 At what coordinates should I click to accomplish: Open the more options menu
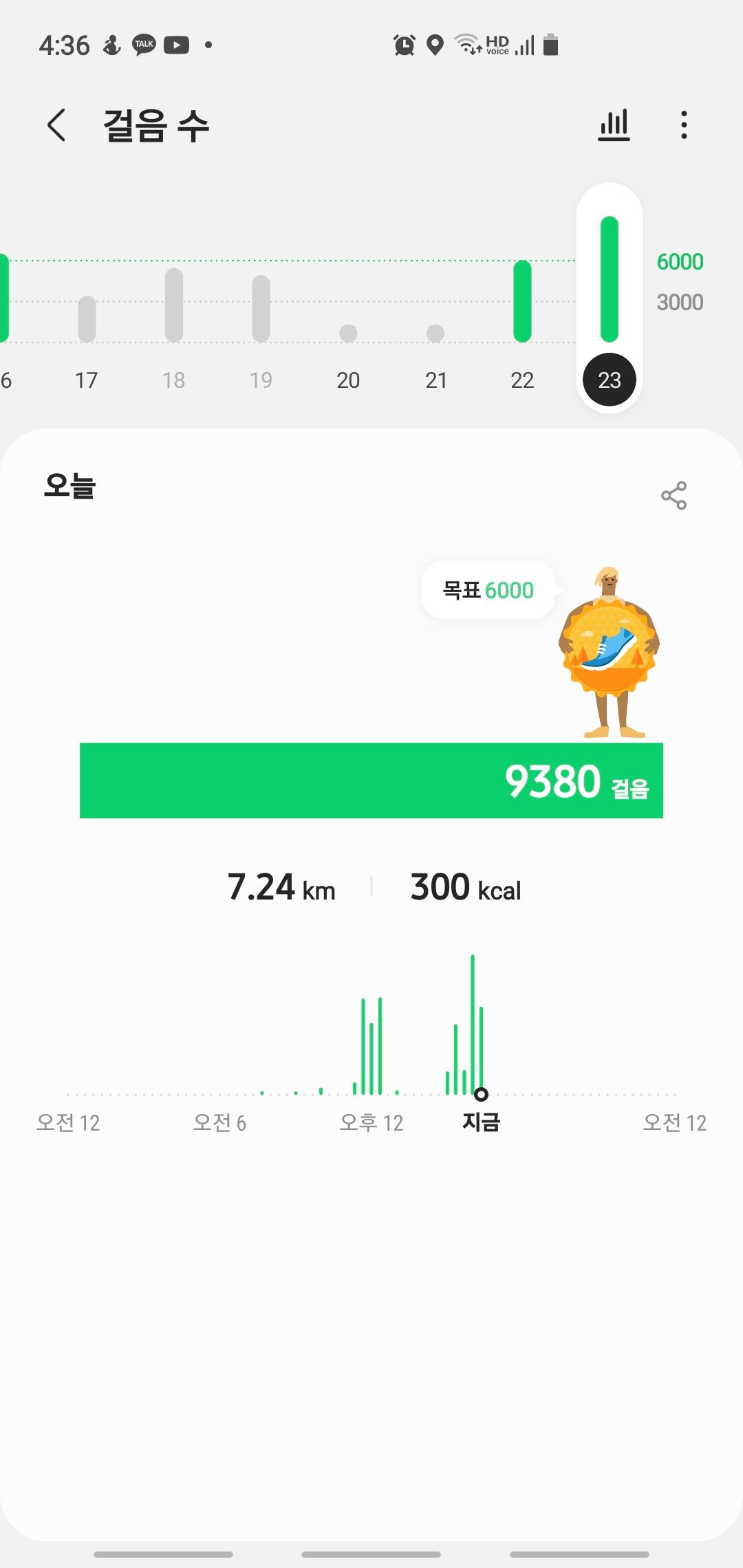[683, 125]
